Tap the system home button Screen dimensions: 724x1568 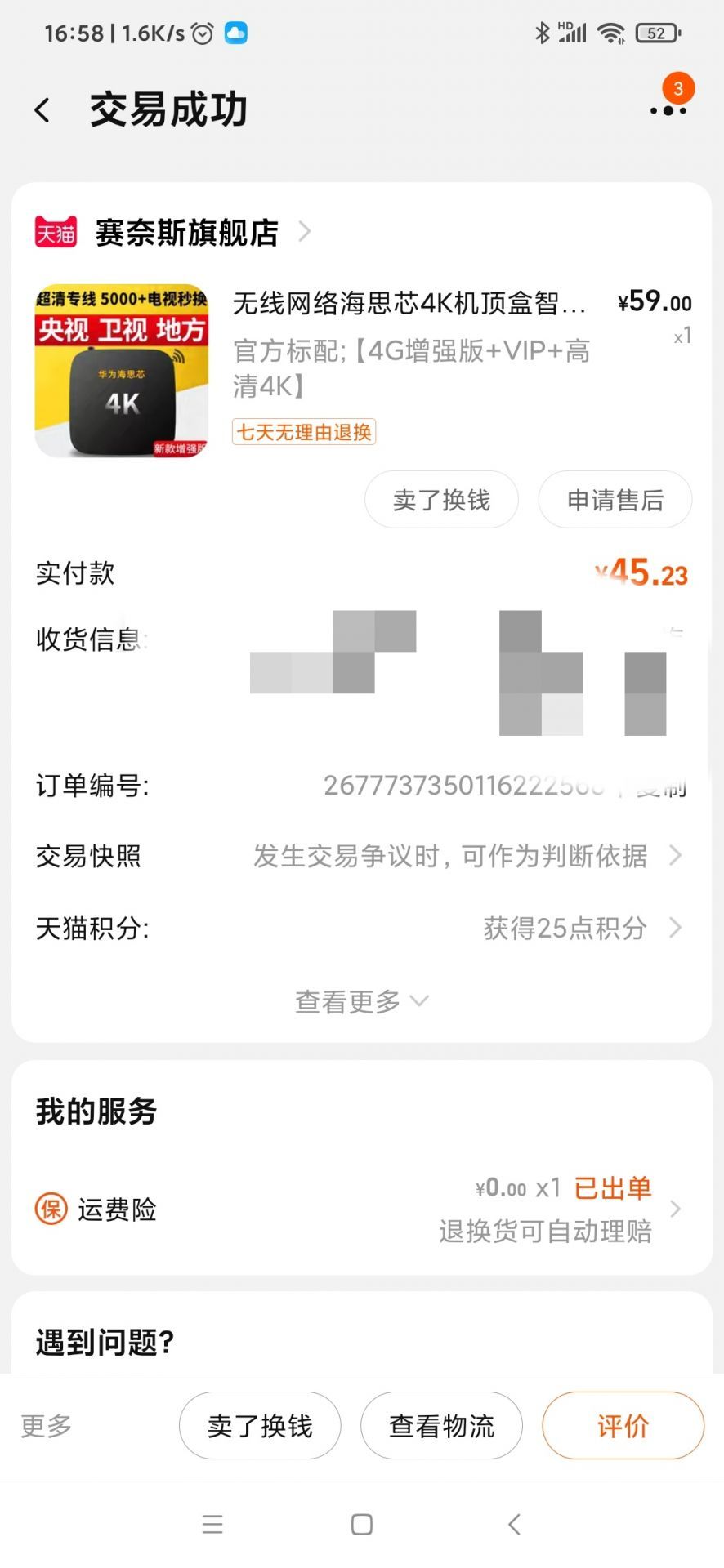coord(362,1524)
